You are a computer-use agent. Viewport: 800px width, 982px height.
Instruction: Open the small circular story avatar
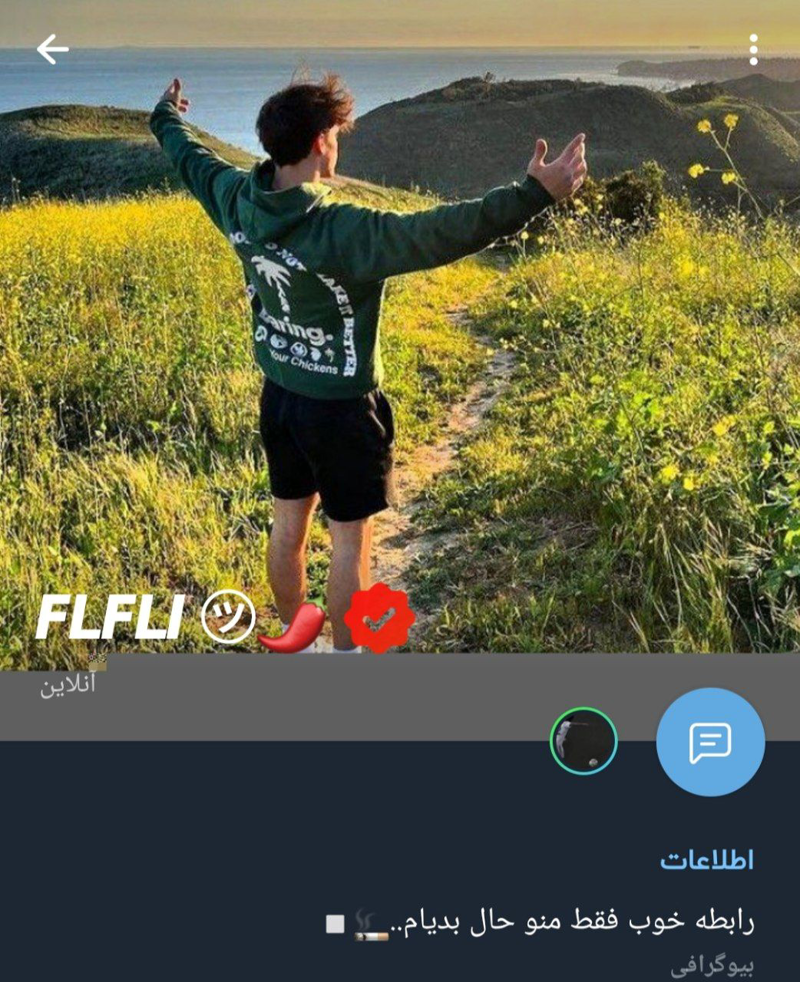583,742
